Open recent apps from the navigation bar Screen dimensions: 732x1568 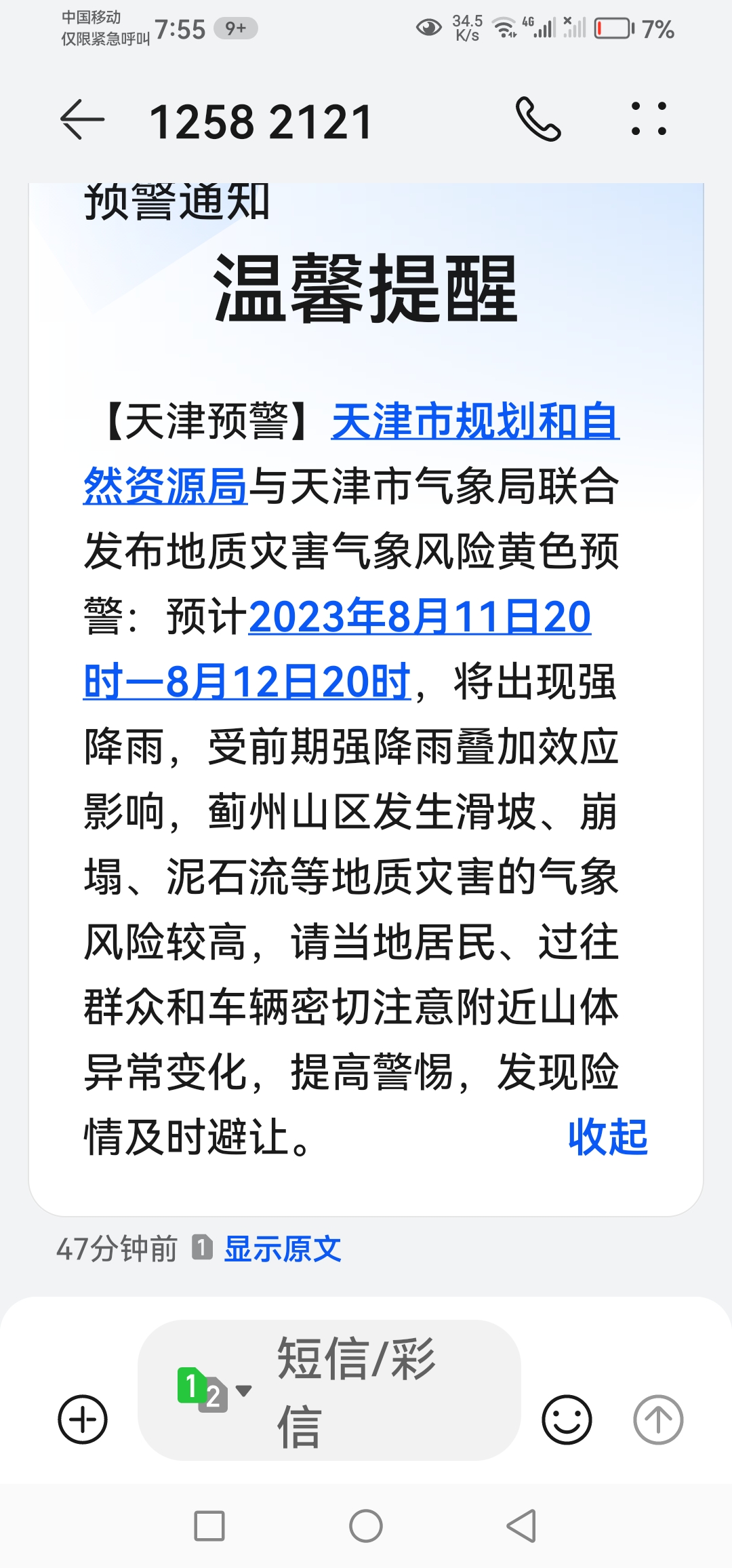point(209,1527)
